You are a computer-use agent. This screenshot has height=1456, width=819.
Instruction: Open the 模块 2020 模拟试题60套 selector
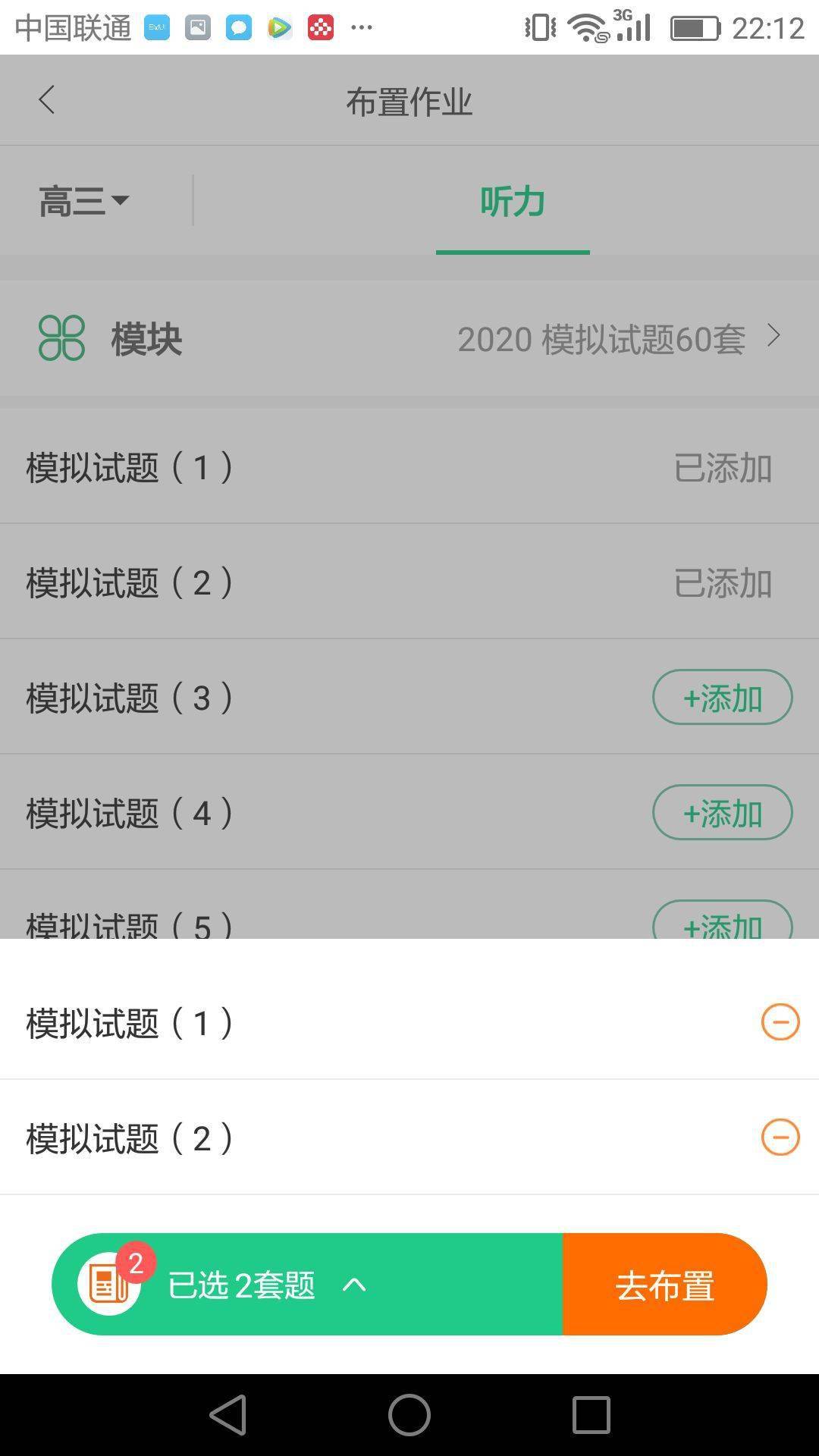[409, 338]
